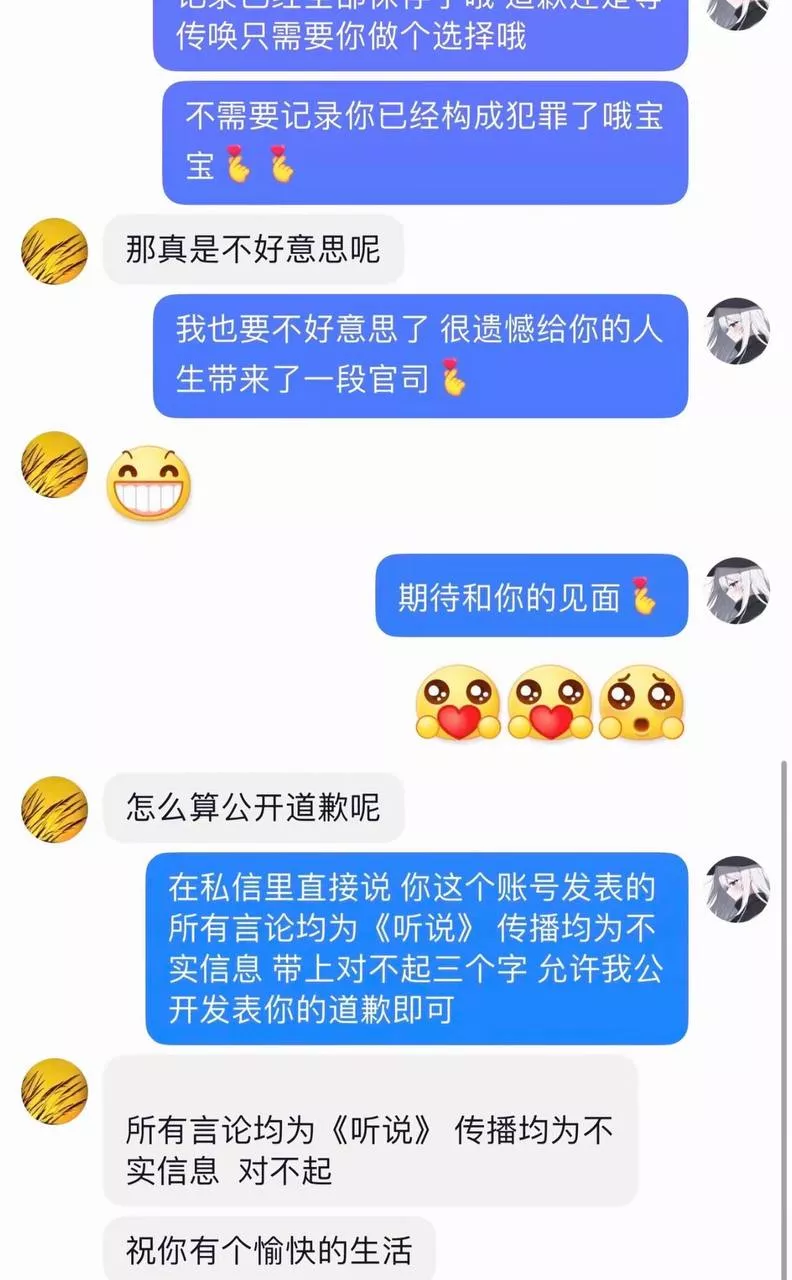Tap own avatar beside "期待和你的见面" message
This screenshot has height=1280, width=792.
(738, 590)
